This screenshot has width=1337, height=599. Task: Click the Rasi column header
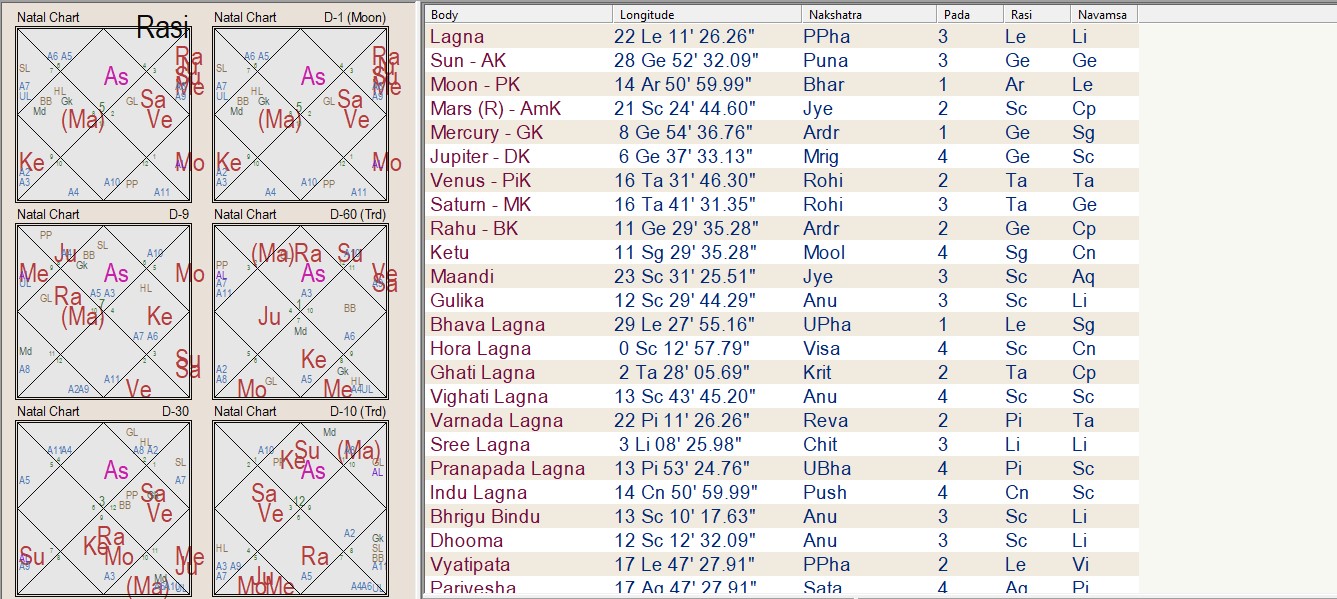tap(1036, 14)
